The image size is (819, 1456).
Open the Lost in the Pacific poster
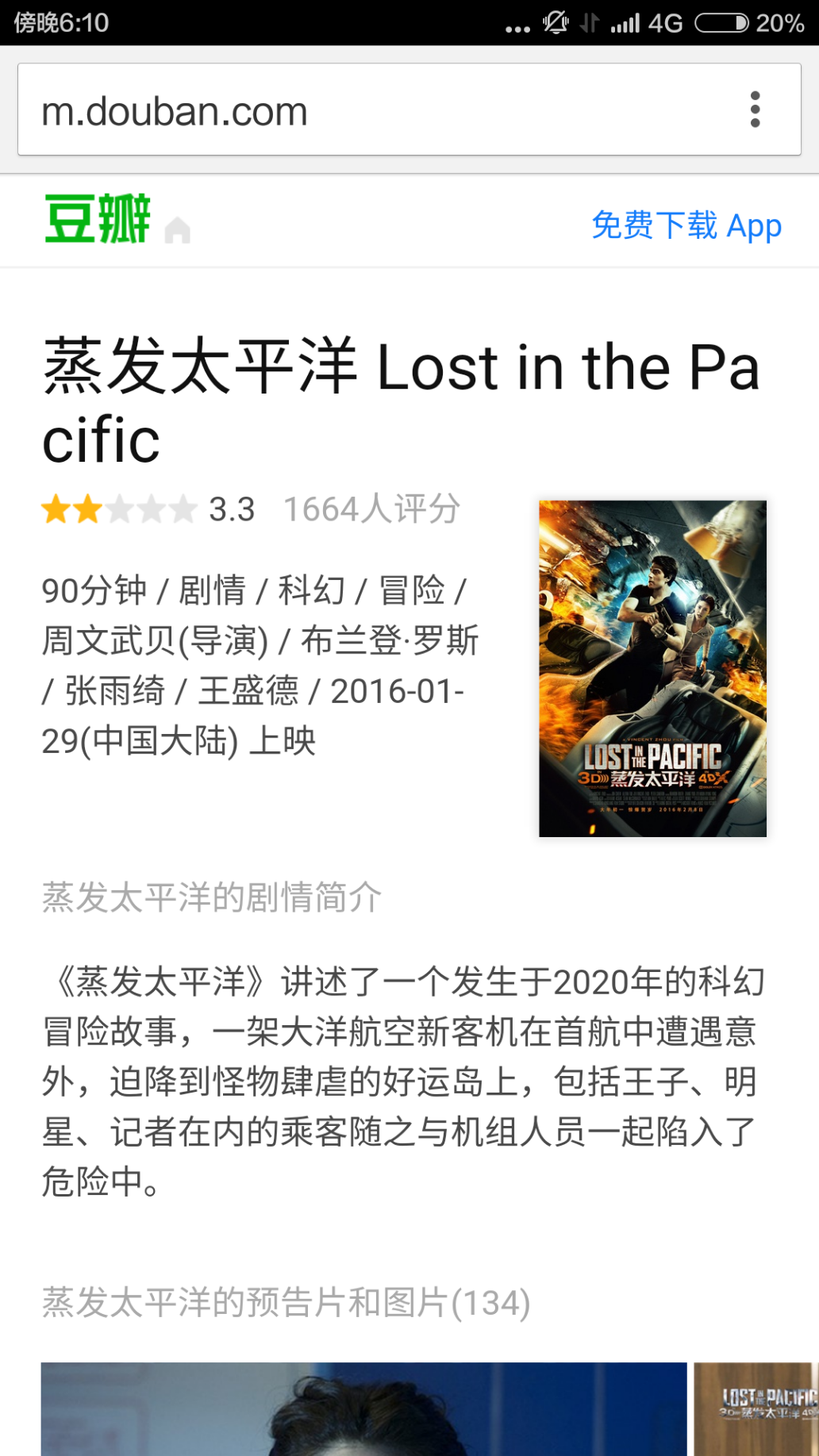click(x=652, y=668)
